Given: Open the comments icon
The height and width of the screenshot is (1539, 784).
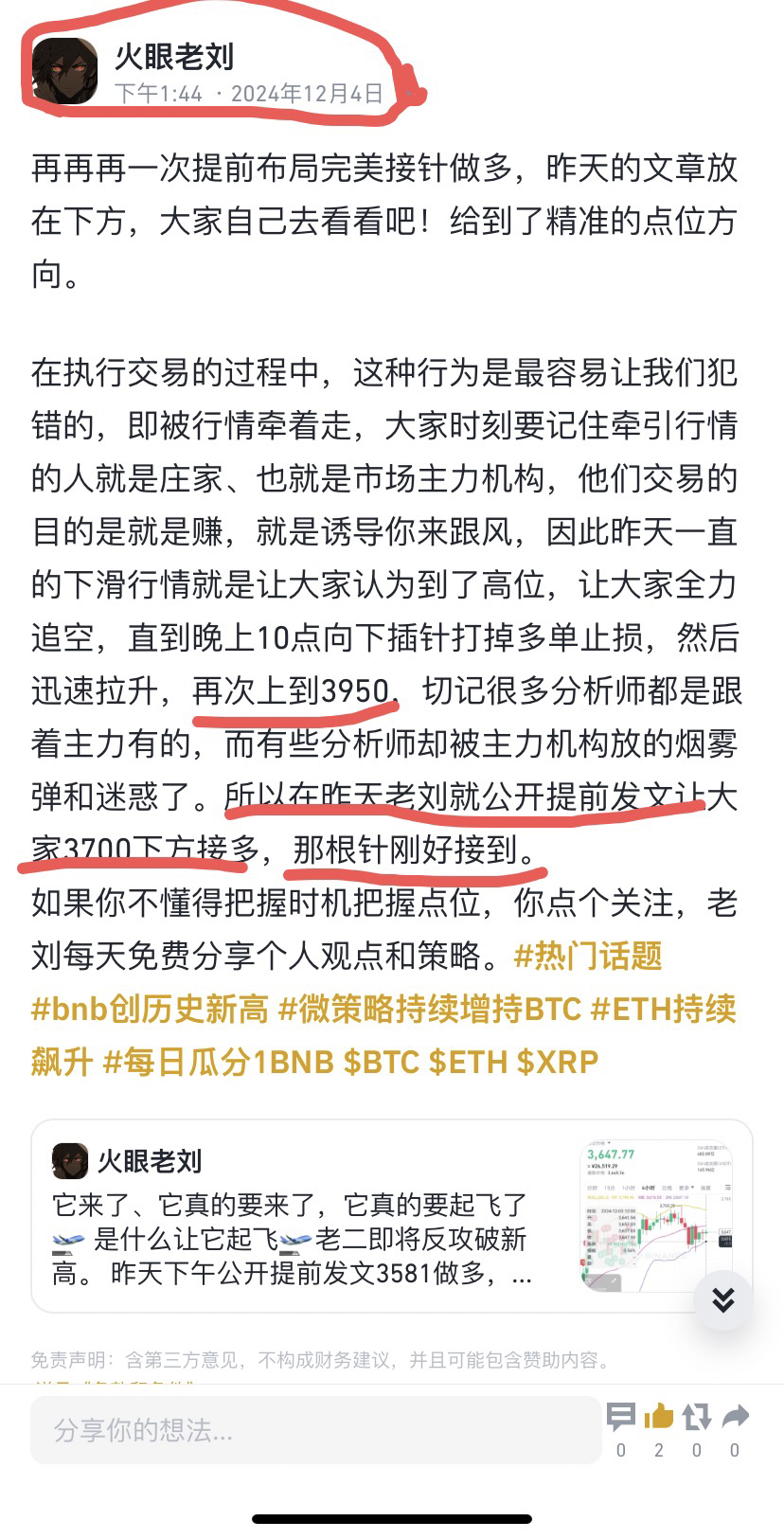Looking at the screenshot, I should coord(621,1418).
